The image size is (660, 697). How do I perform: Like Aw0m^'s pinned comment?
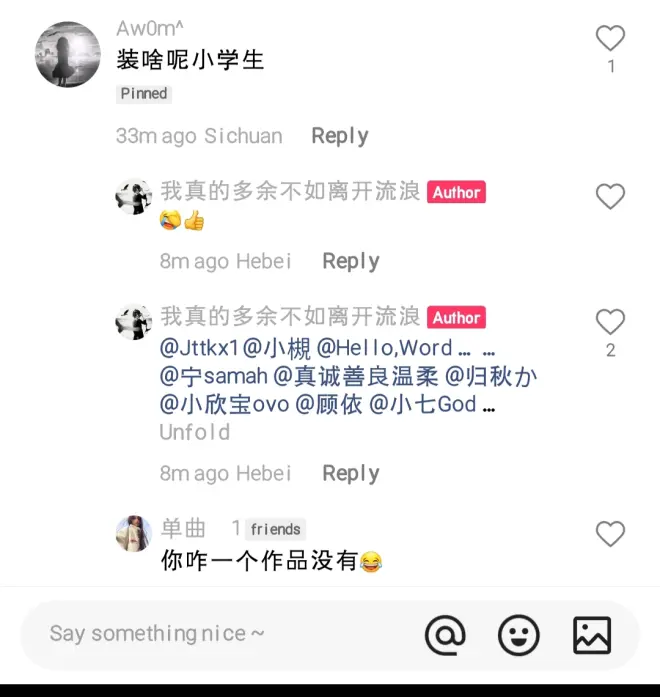point(610,39)
